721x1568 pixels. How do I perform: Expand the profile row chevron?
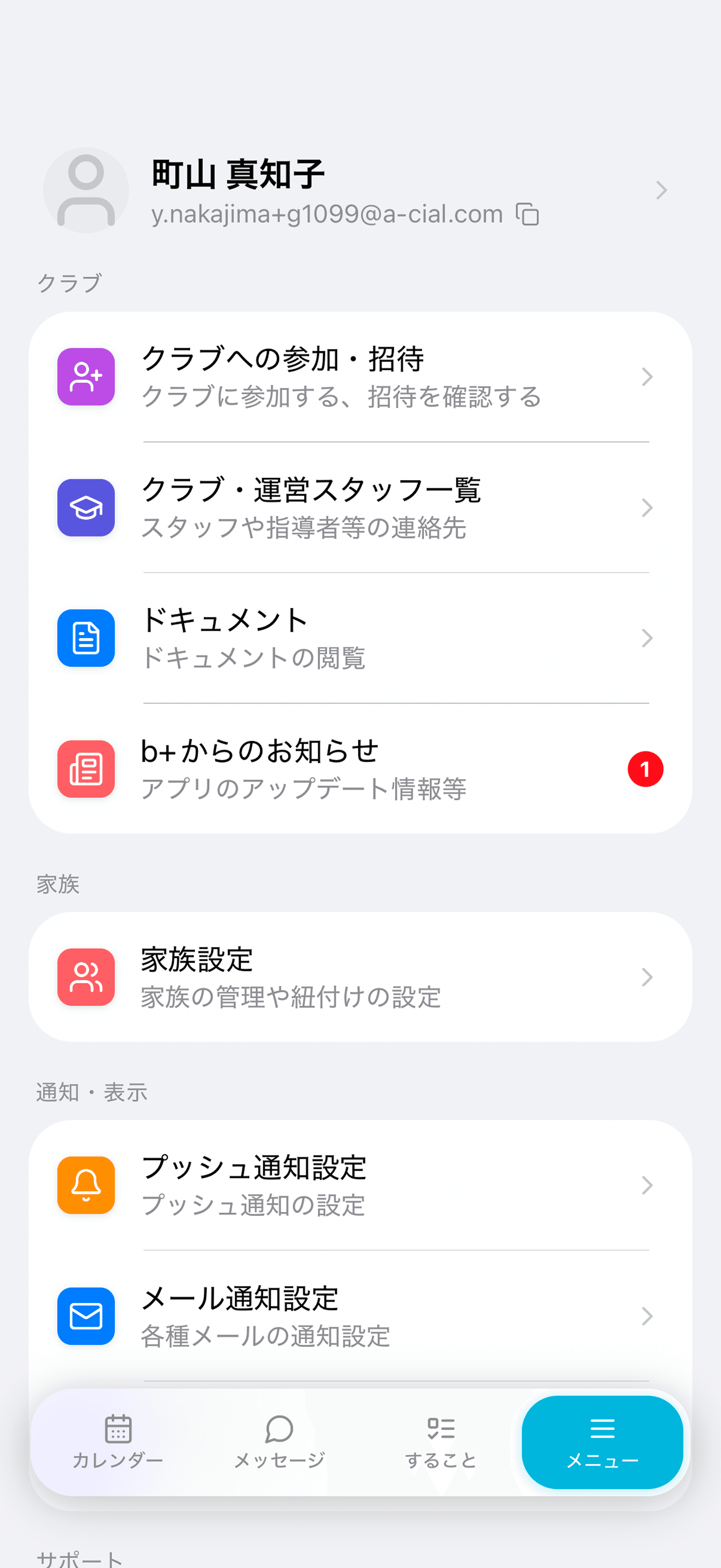click(661, 191)
